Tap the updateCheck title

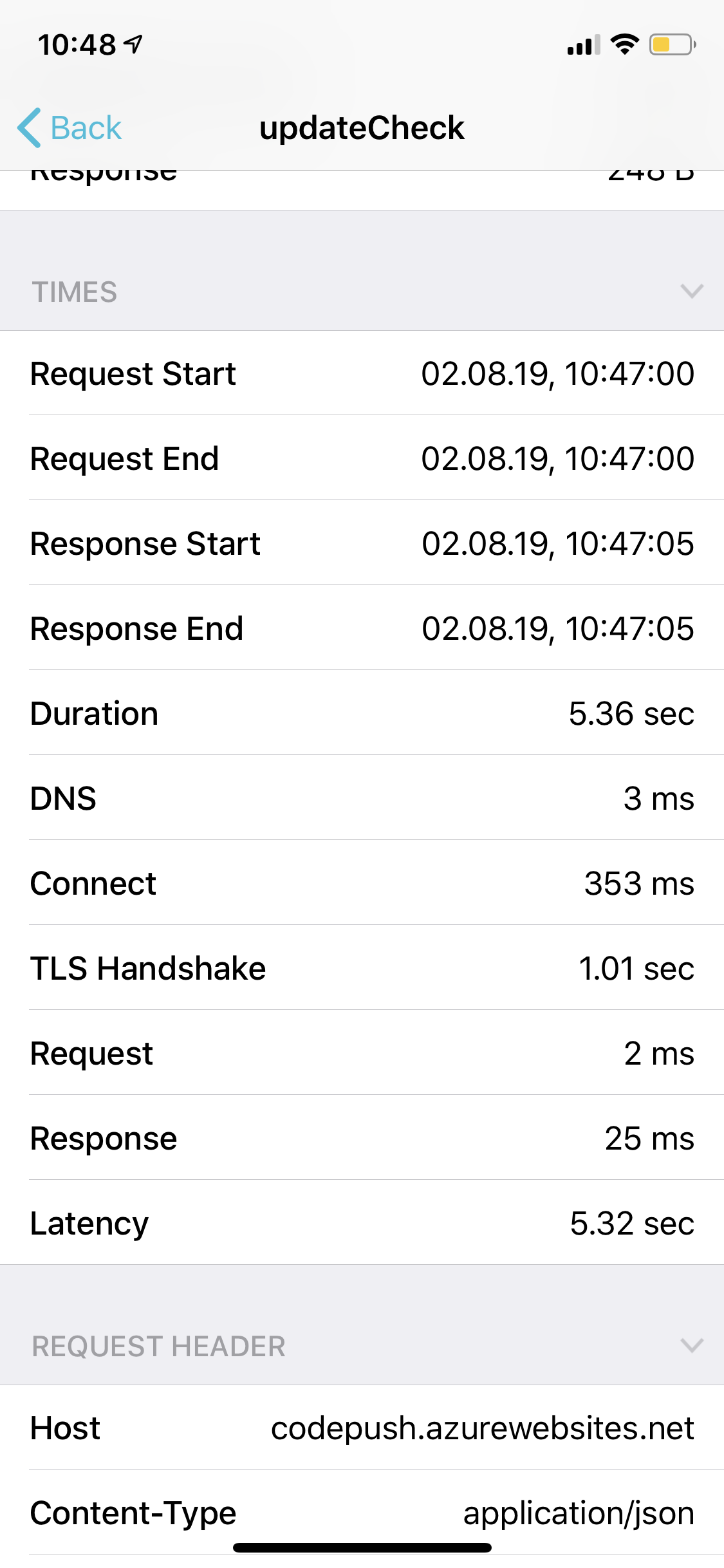(362, 127)
